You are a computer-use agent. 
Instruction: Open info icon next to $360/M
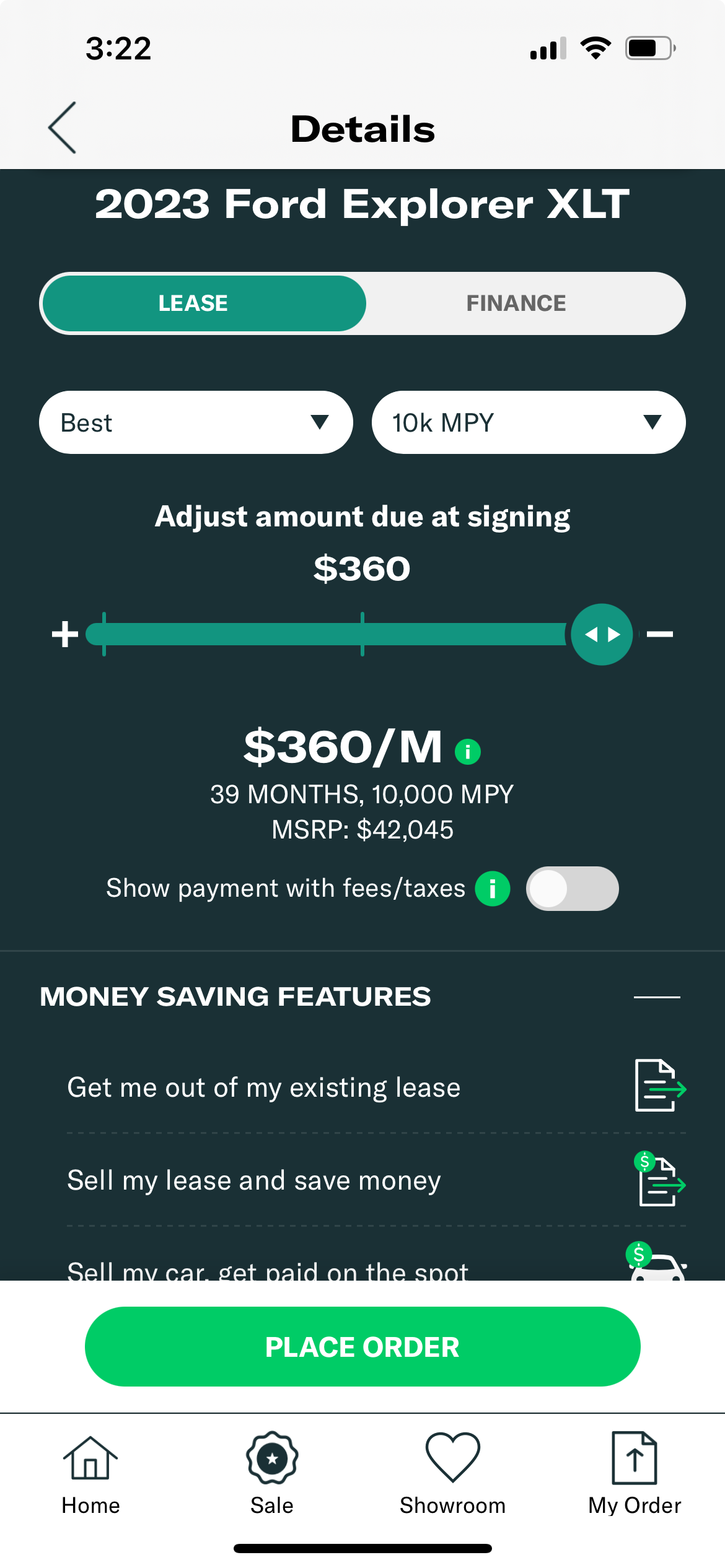pos(468,752)
